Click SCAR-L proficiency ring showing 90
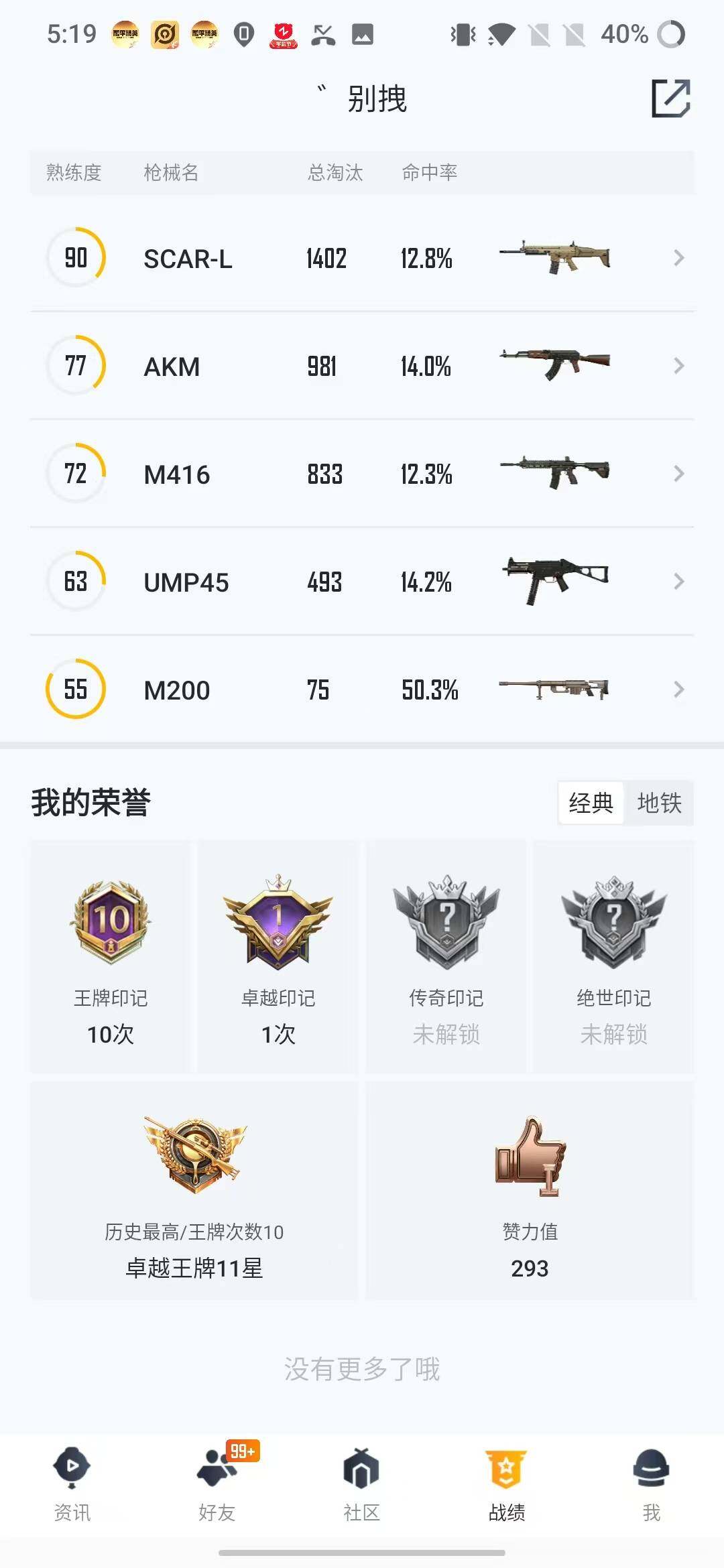724x1568 pixels. tap(75, 258)
